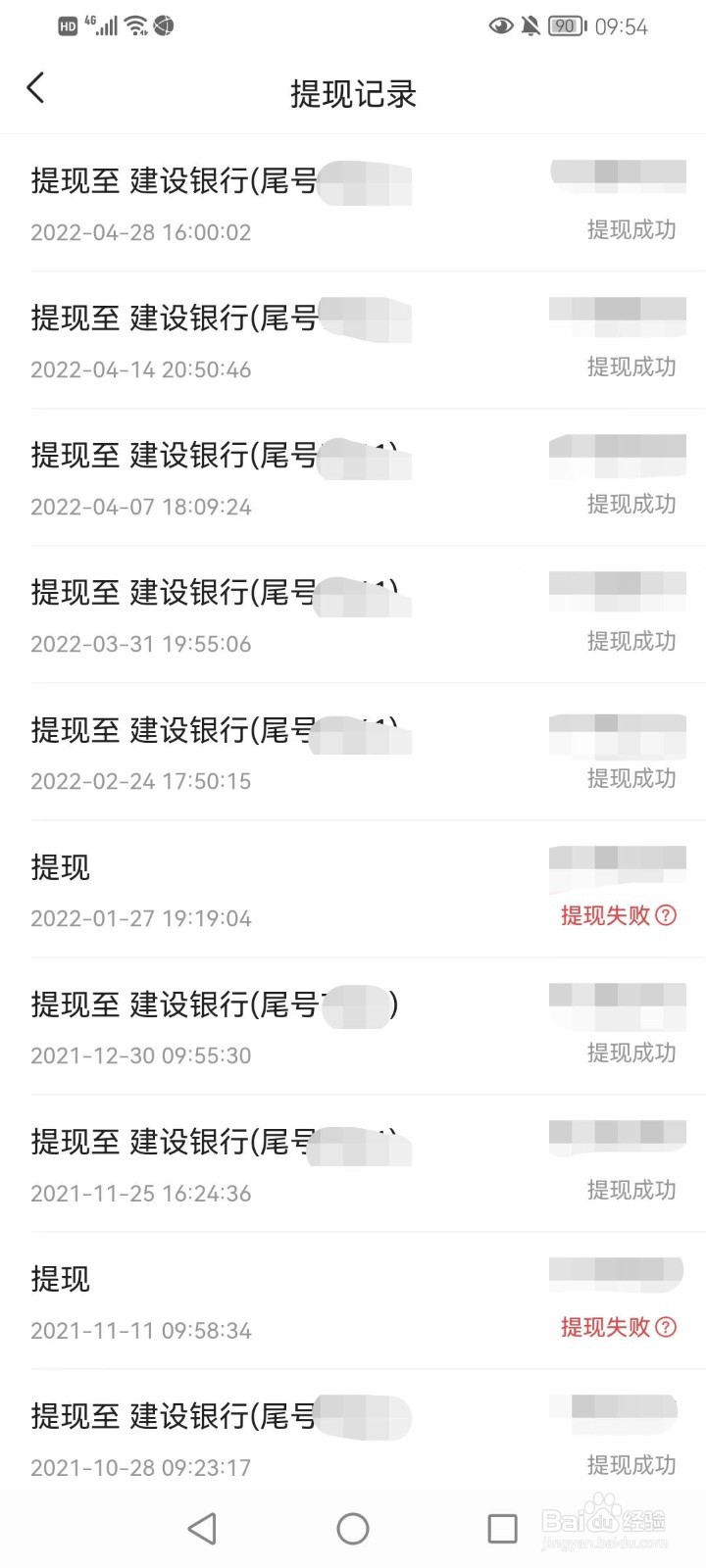Tap the muted notification bell icon
This screenshot has width=706, height=1568.
pyautogui.click(x=530, y=26)
